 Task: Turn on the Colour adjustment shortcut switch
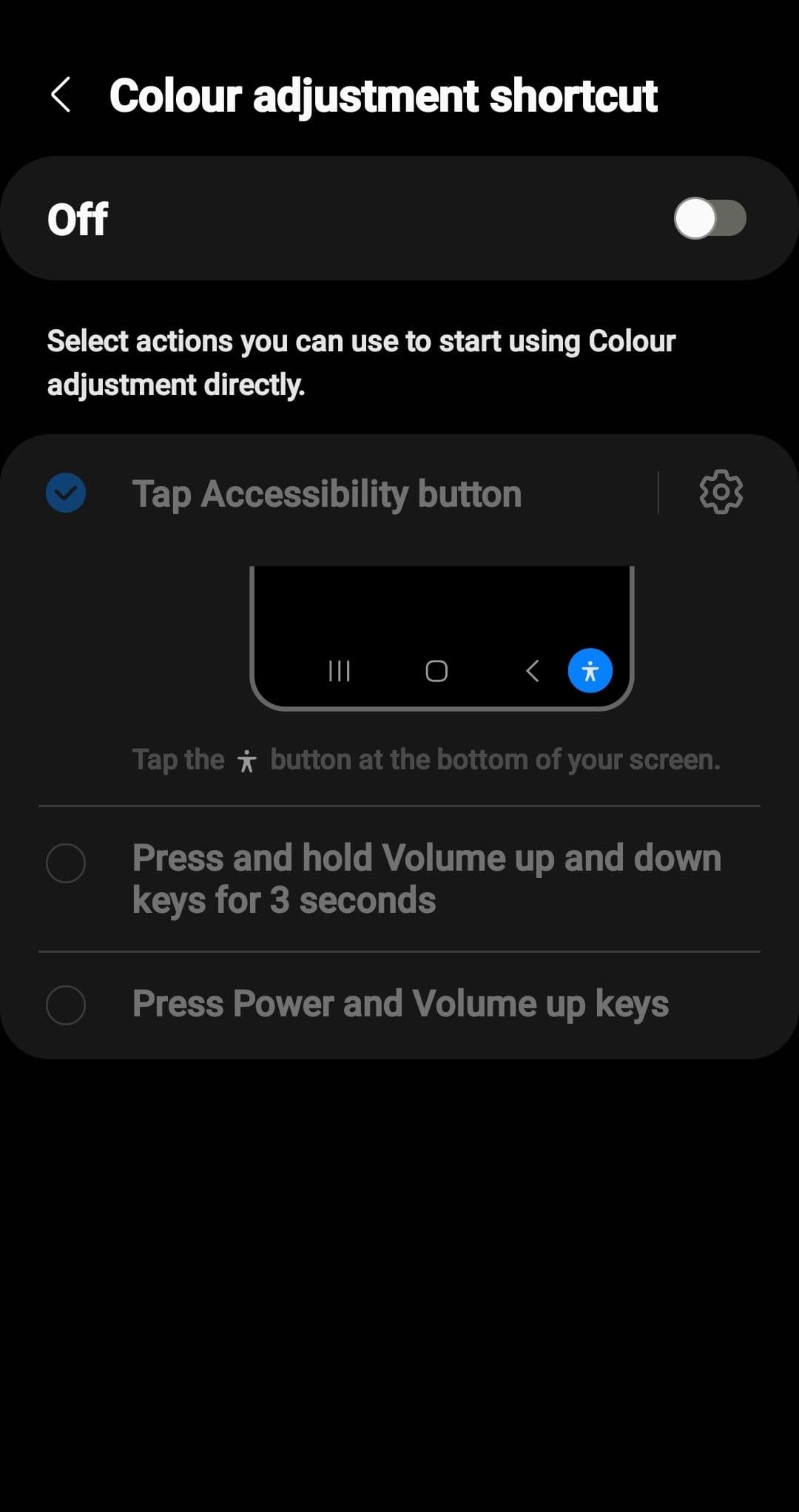[709, 219]
